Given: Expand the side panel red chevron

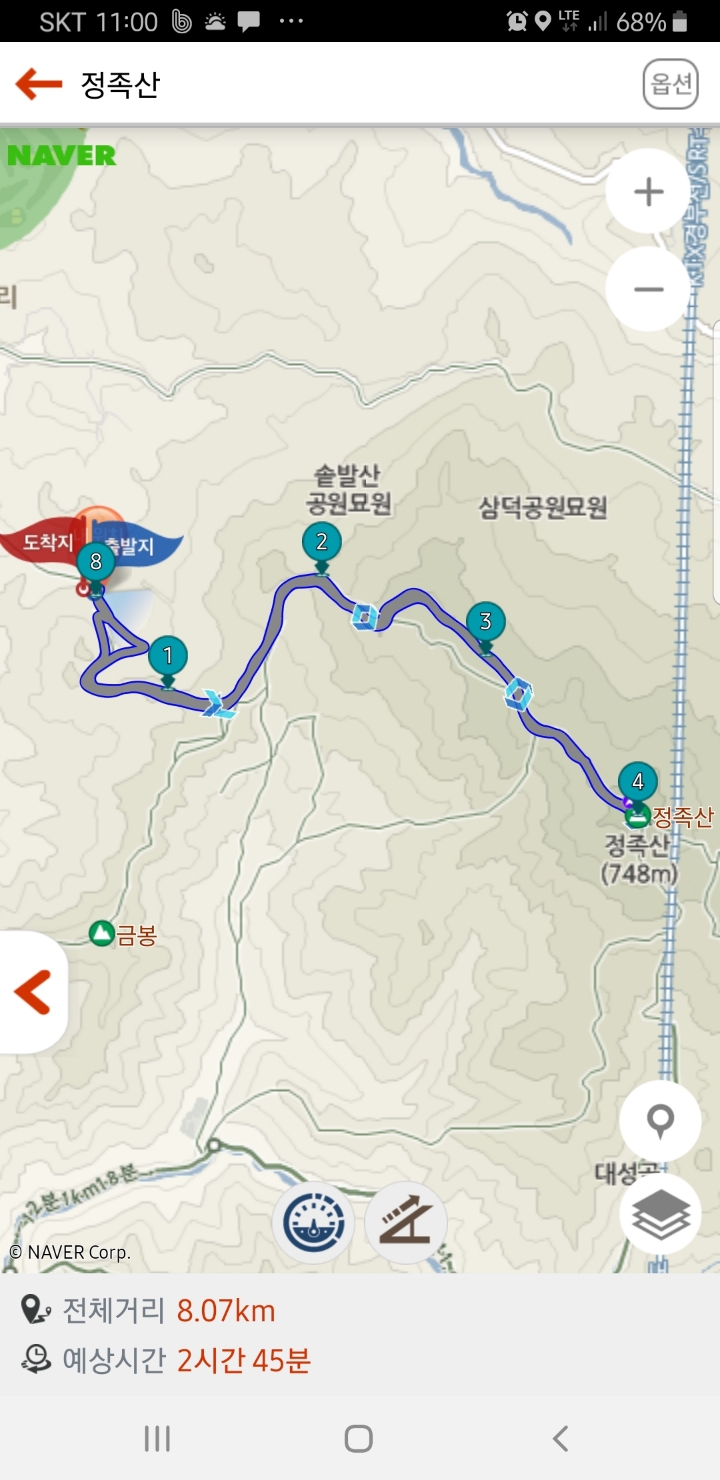Looking at the screenshot, I should click(x=32, y=992).
